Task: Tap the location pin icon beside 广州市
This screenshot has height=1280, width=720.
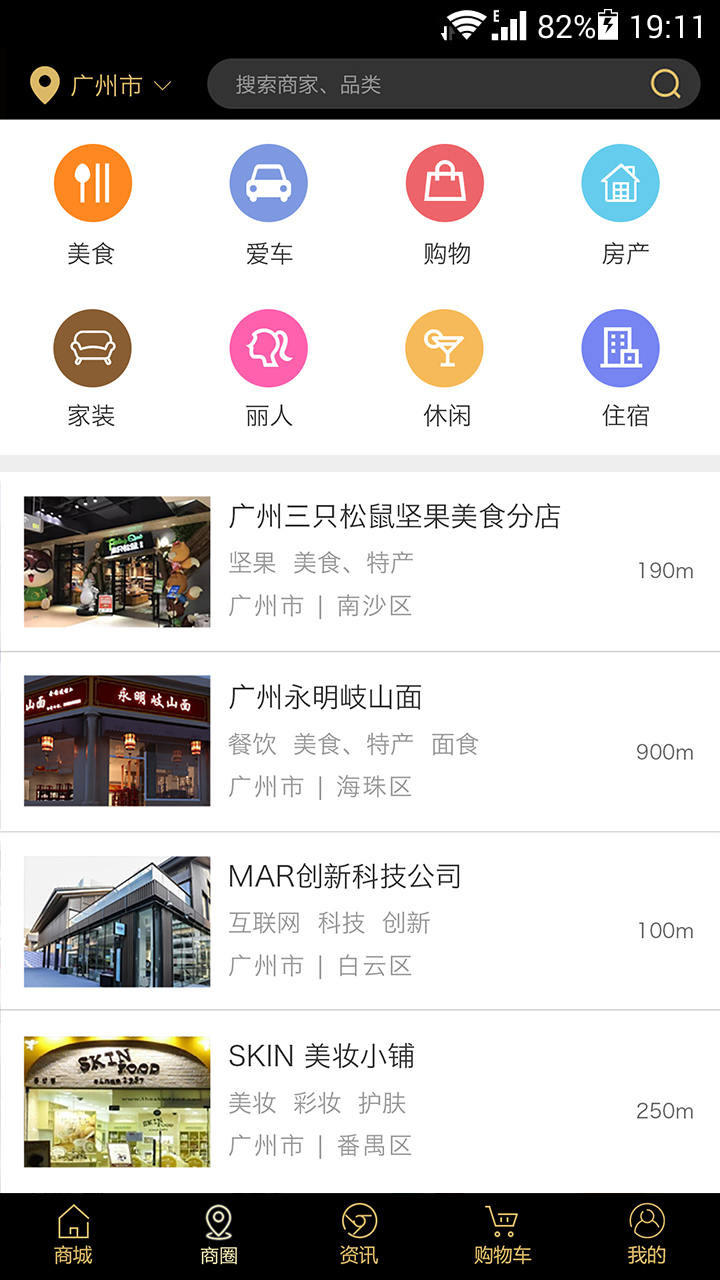Action: [x=42, y=83]
